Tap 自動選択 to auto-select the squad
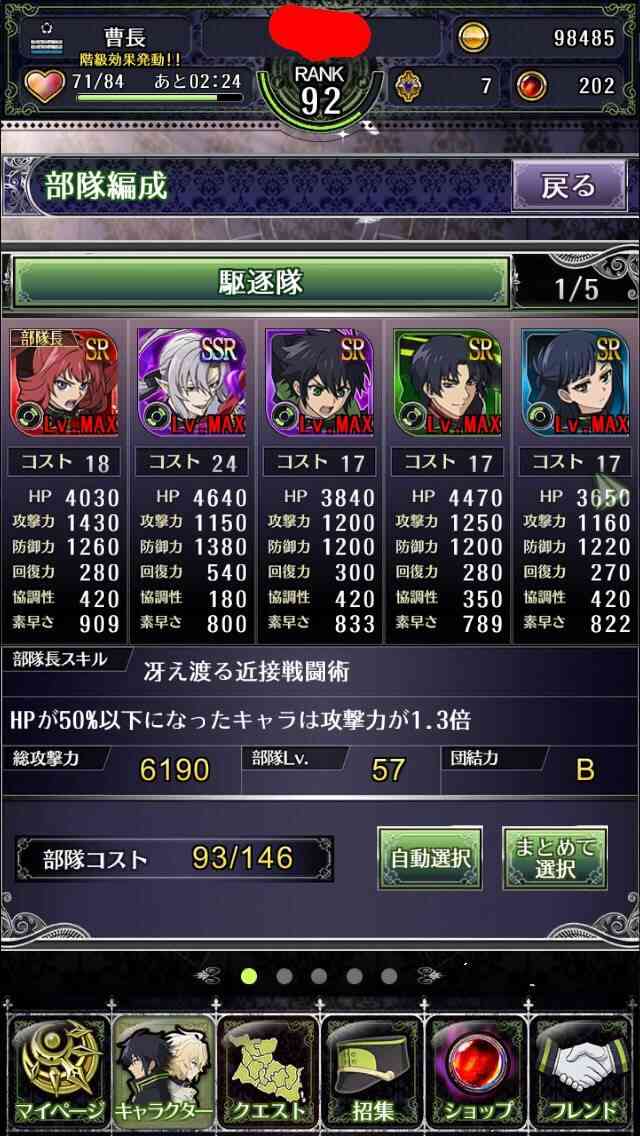This screenshot has width=640, height=1136. pos(430,859)
